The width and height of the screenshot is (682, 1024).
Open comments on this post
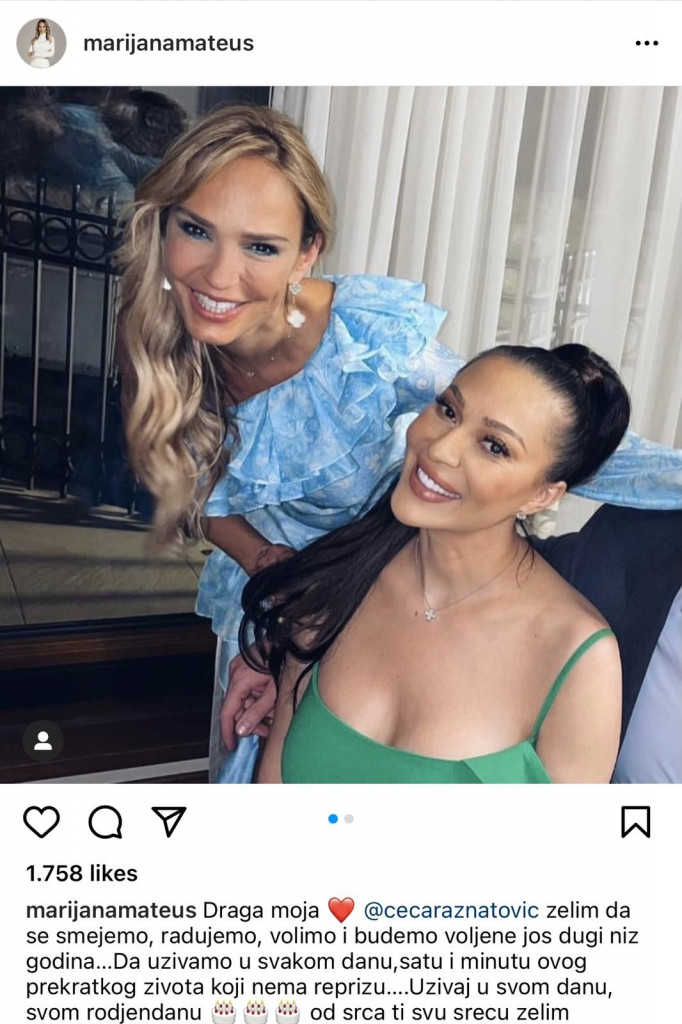105,822
